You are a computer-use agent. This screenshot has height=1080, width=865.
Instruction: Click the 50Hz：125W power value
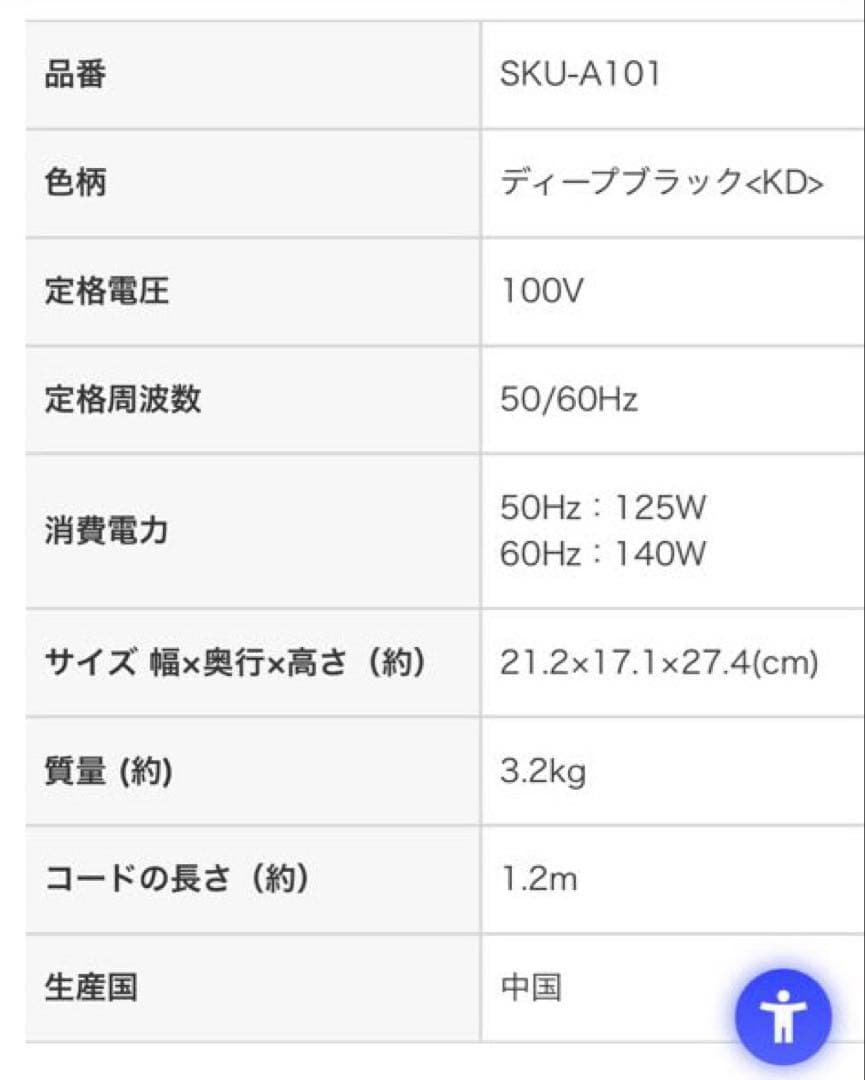click(600, 507)
